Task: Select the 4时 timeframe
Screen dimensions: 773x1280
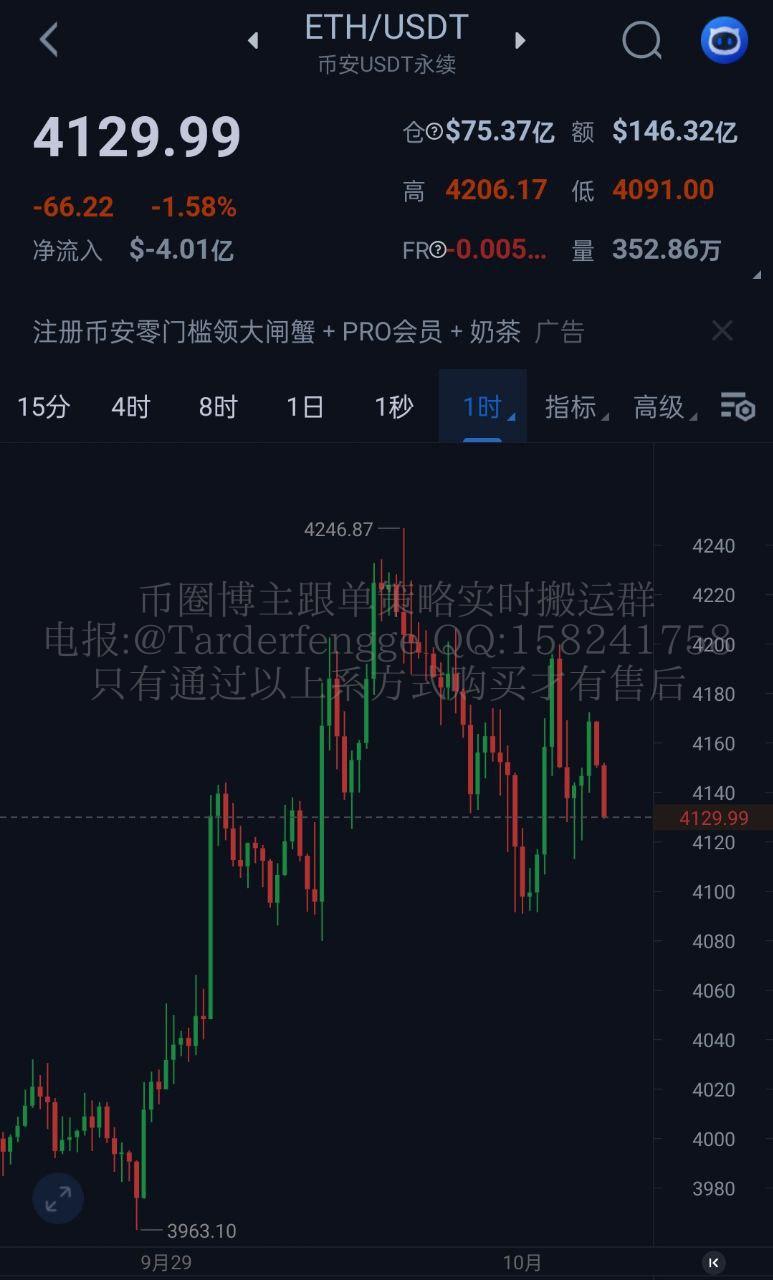Action: coord(130,407)
